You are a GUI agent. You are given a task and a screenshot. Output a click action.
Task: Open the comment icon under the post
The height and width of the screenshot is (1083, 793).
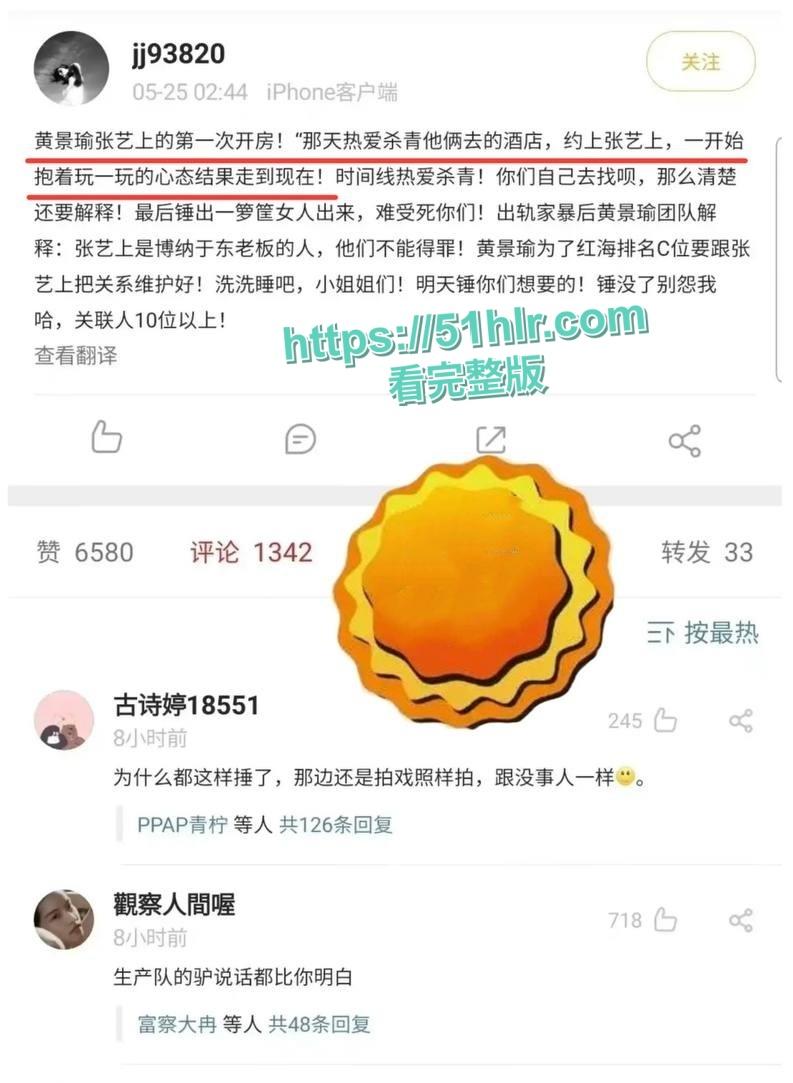pos(300,439)
